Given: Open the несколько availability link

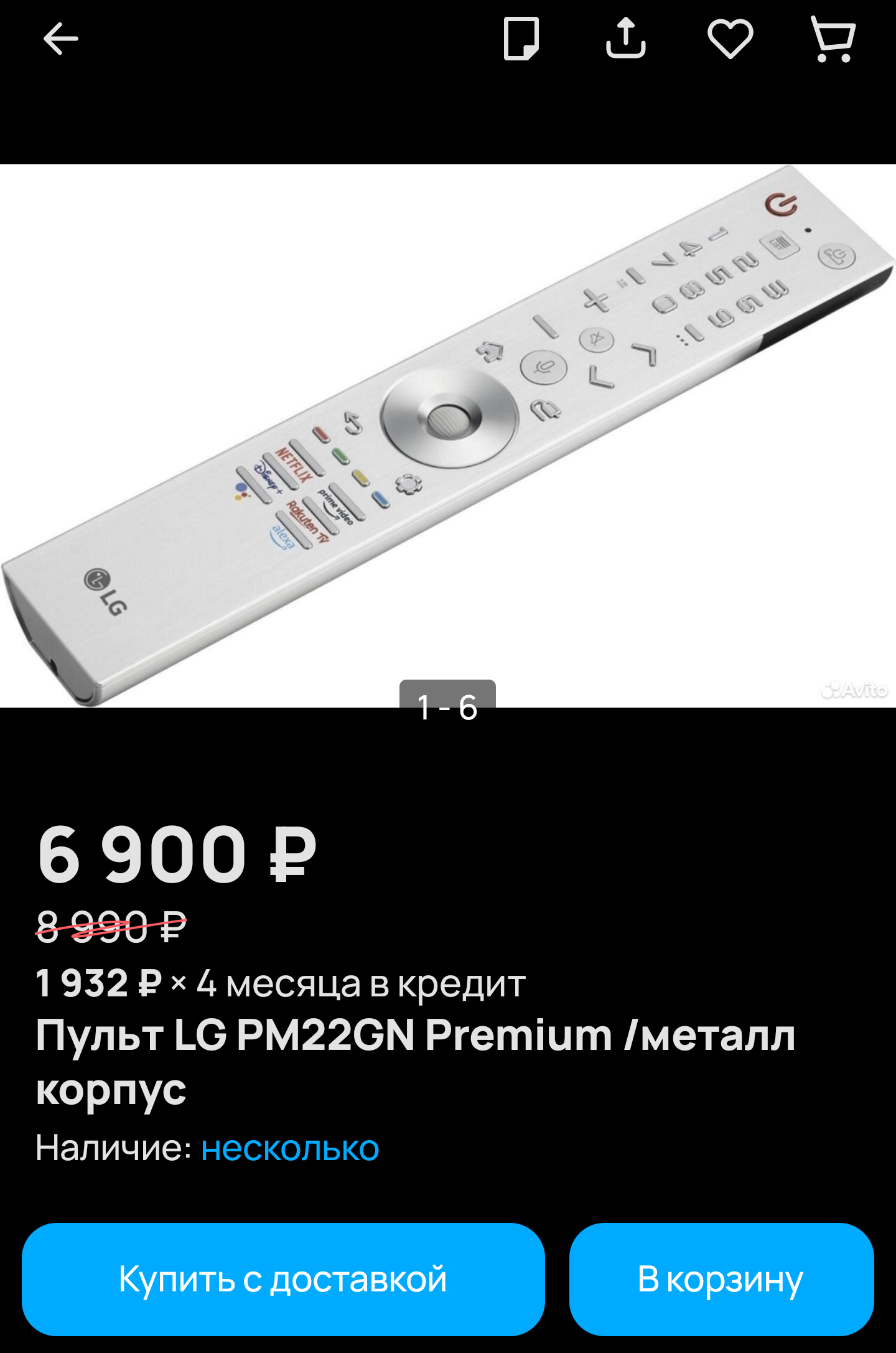Looking at the screenshot, I should point(290,1148).
